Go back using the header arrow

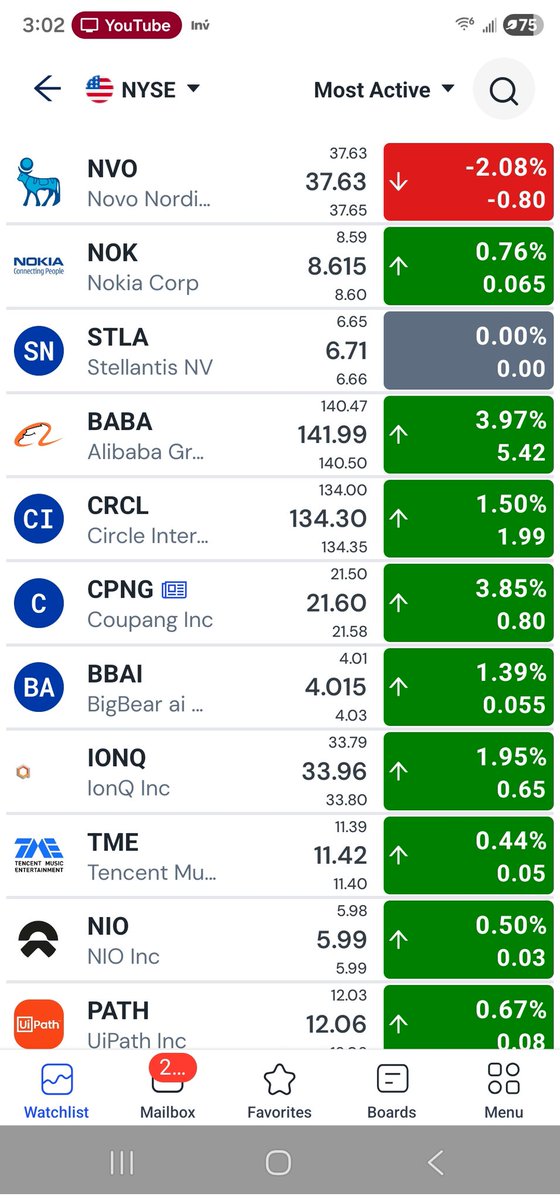pyautogui.click(x=47, y=89)
